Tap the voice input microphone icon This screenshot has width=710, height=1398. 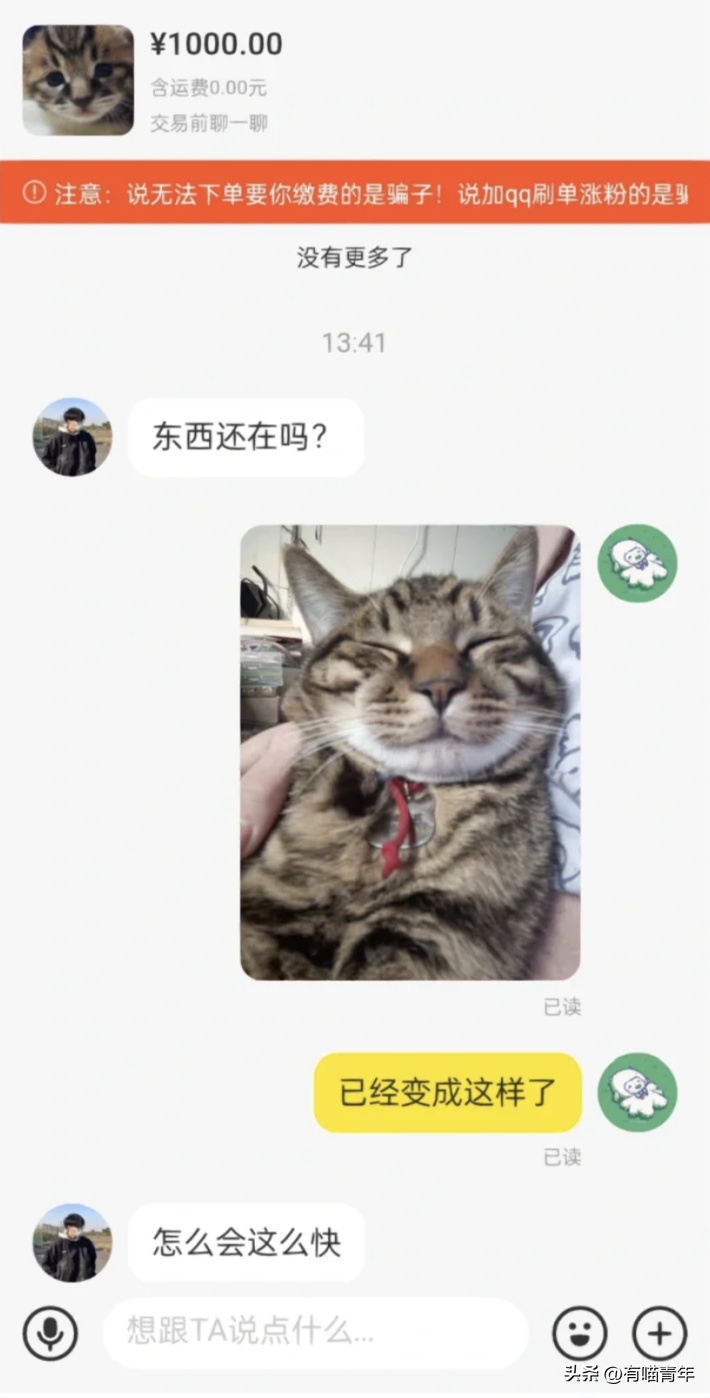tap(50, 1333)
